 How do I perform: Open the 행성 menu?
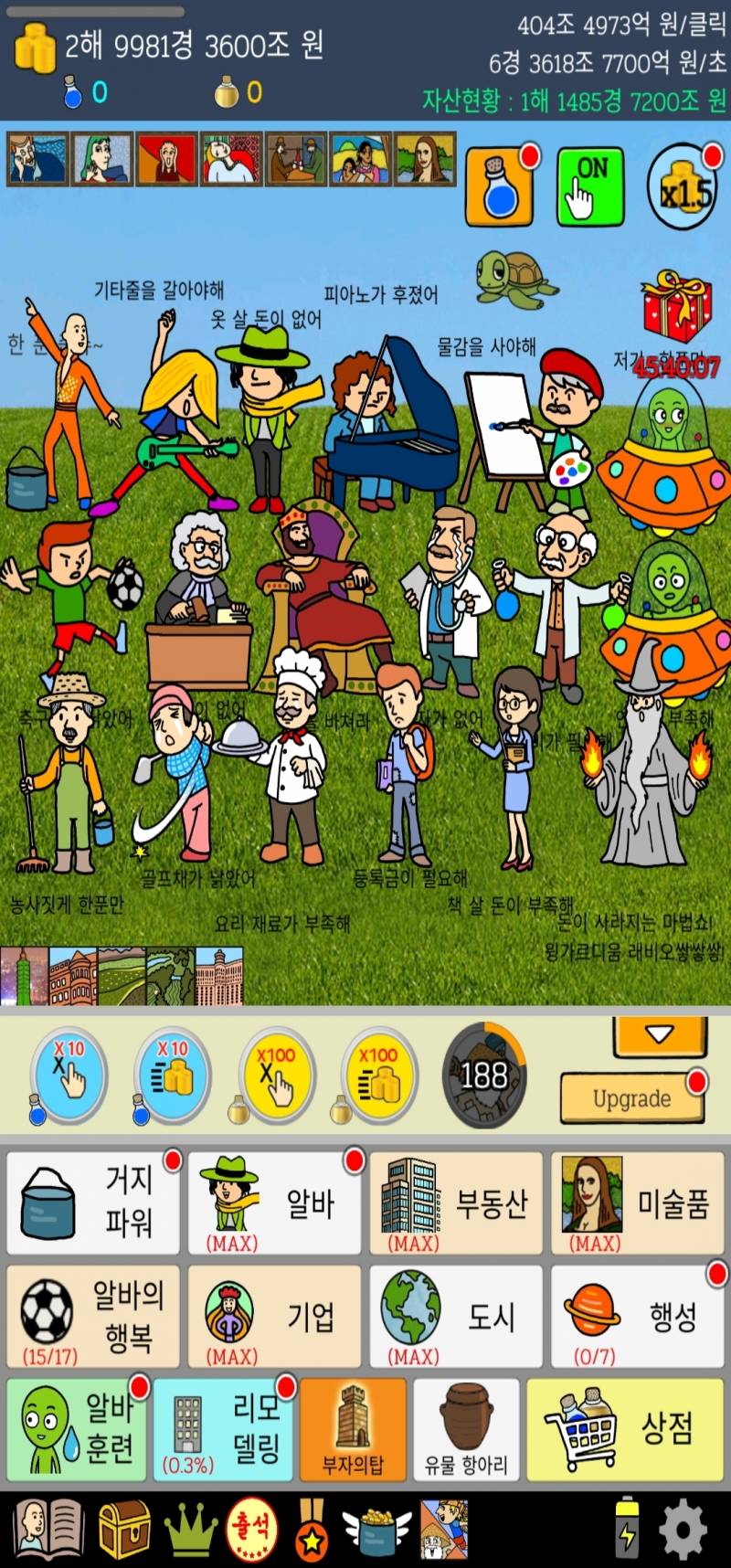tap(637, 1315)
